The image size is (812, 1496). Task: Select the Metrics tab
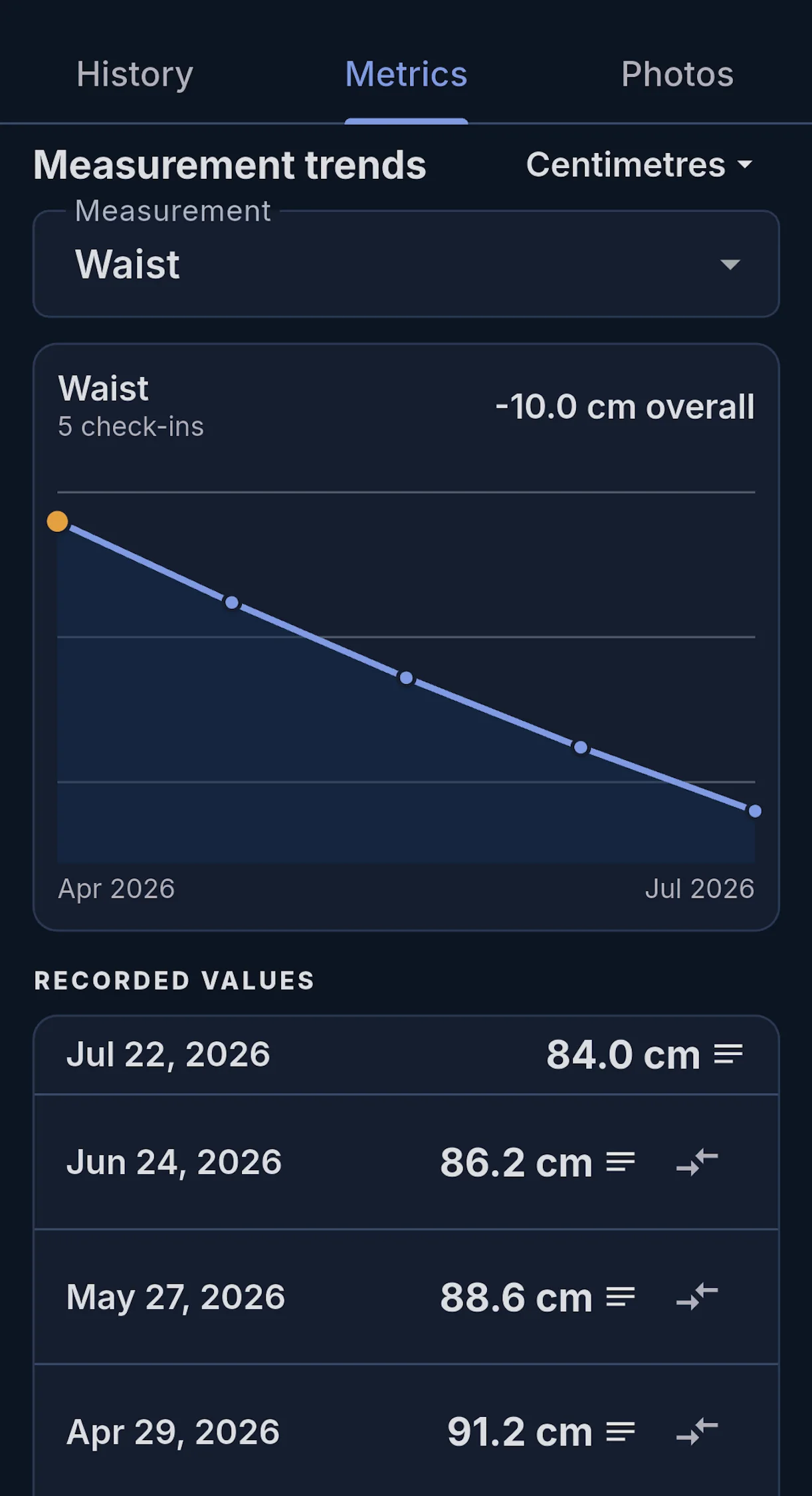406,74
